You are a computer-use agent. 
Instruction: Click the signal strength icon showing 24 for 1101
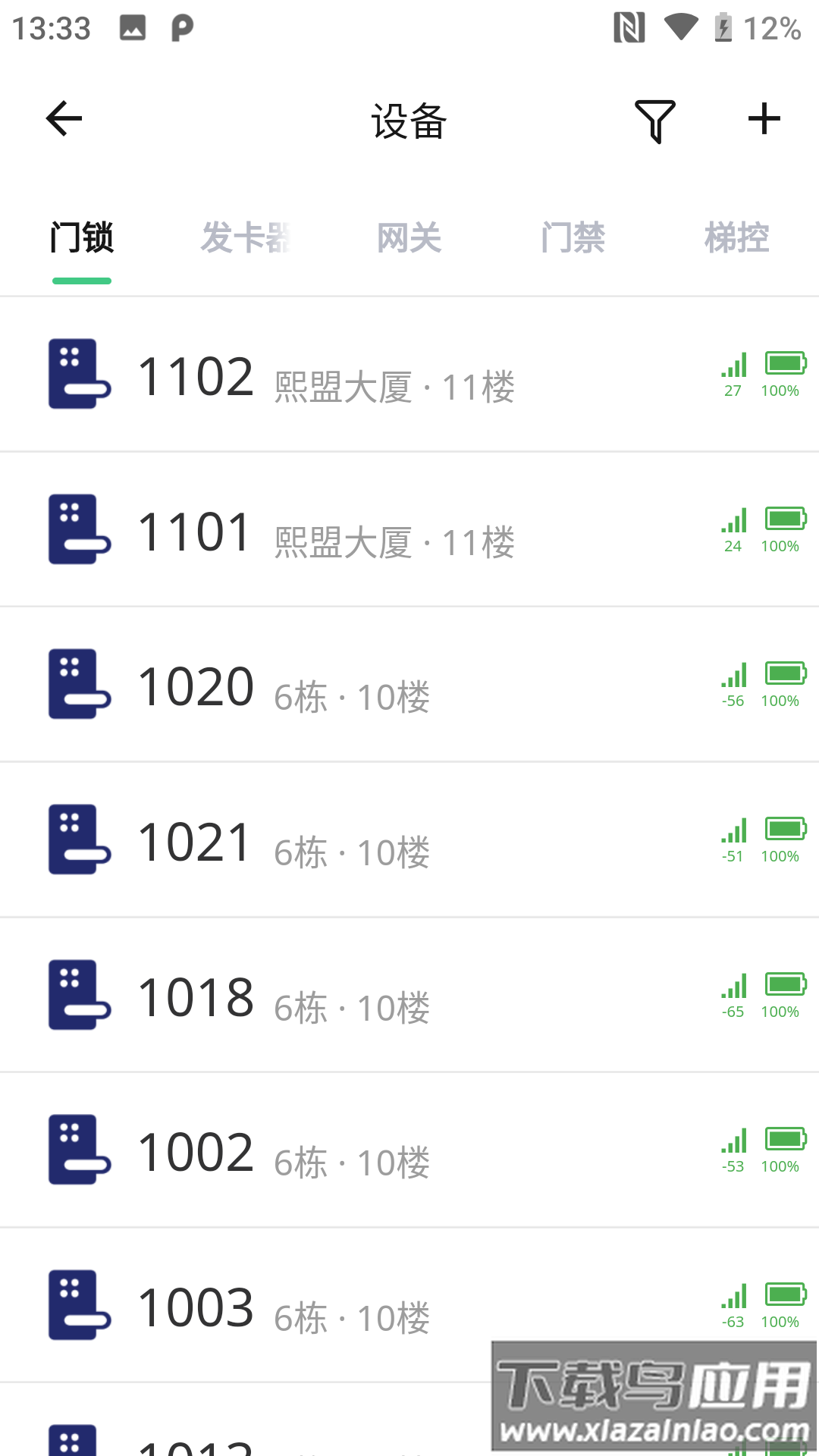[x=733, y=523]
